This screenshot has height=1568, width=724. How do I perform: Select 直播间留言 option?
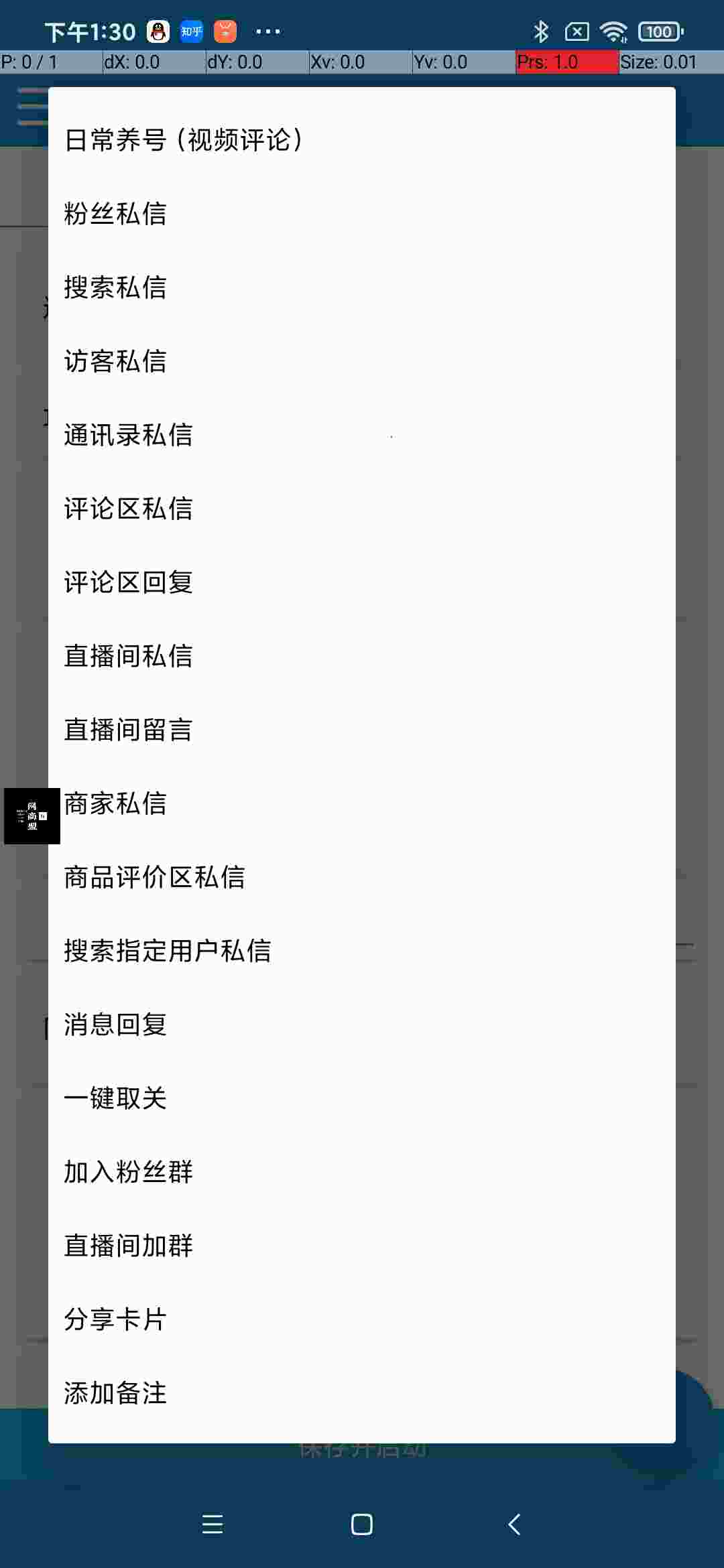129,730
